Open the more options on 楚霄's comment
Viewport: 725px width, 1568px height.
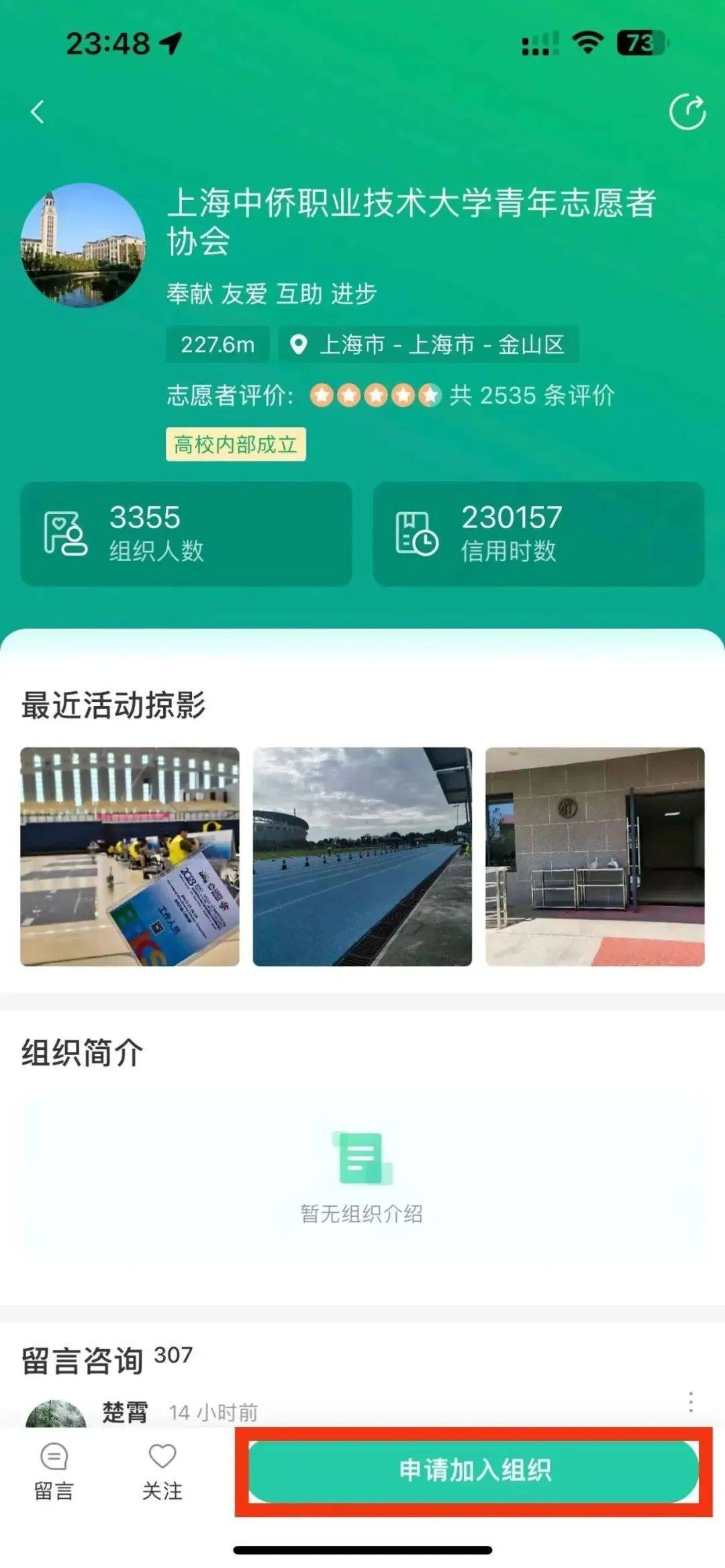690,1402
